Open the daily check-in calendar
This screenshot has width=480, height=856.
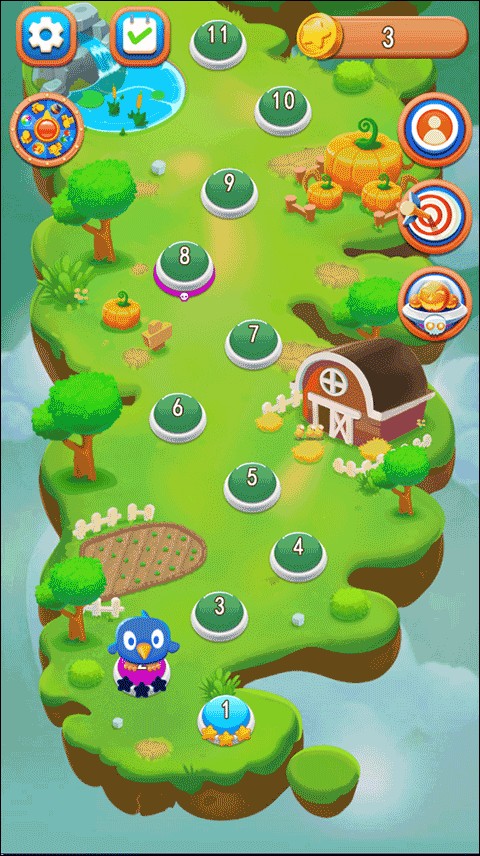click(x=140, y=35)
